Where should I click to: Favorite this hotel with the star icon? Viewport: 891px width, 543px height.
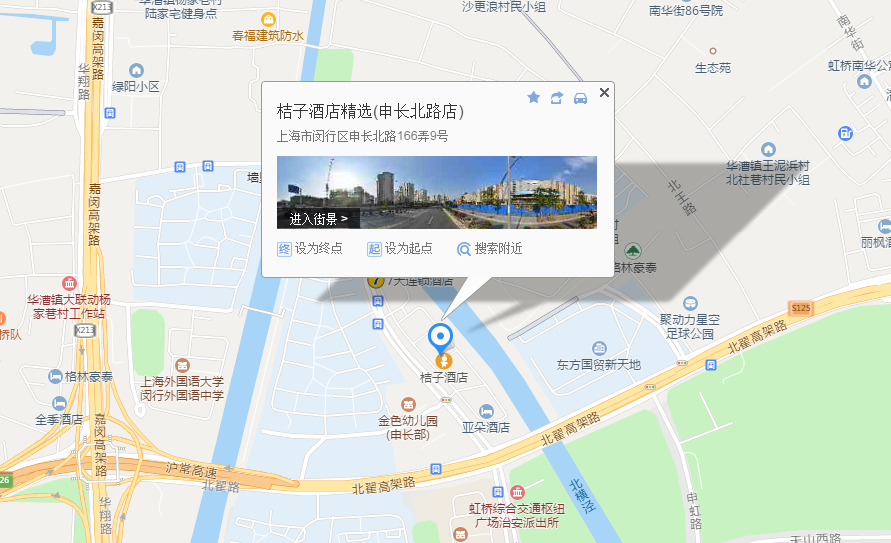pyautogui.click(x=533, y=97)
